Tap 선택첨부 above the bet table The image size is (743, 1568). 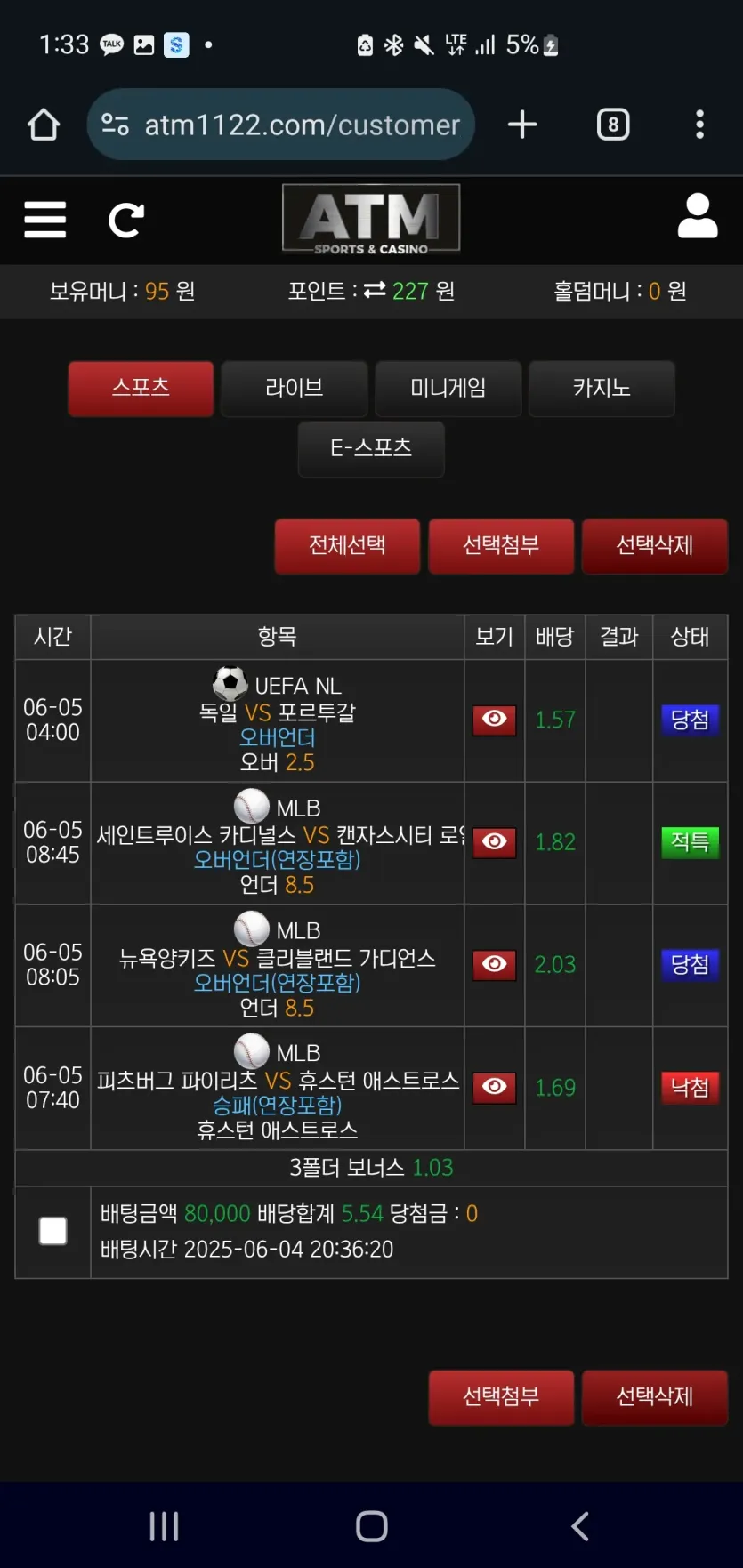tap(501, 546)
